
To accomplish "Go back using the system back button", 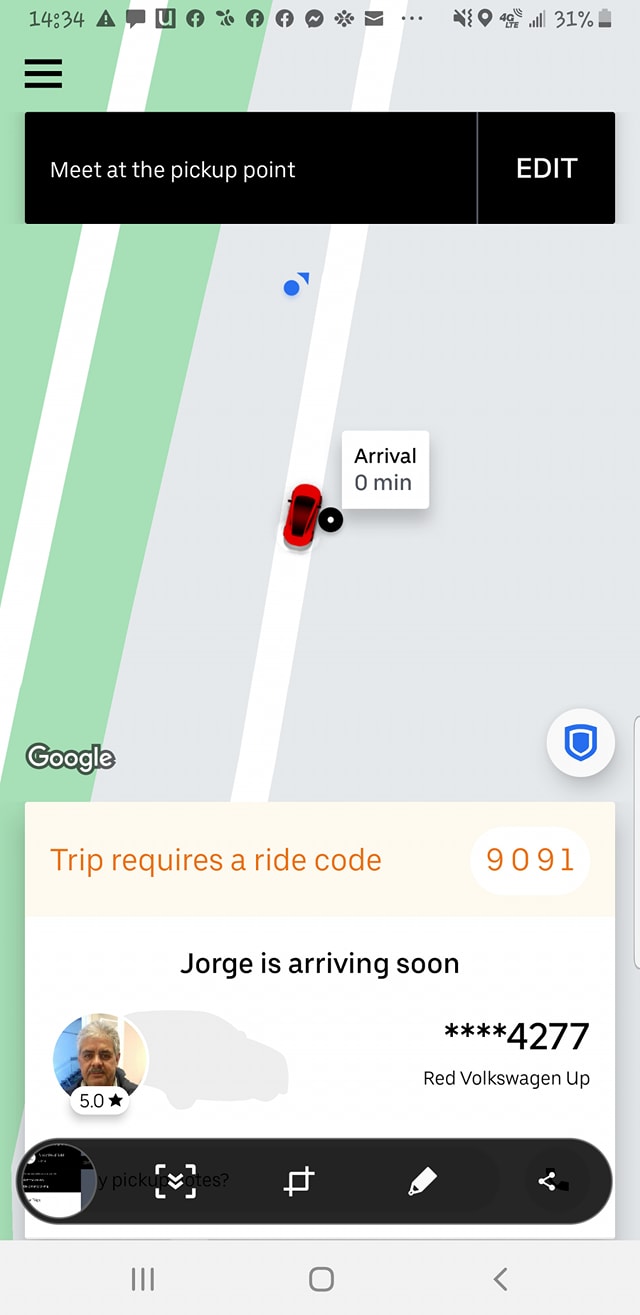I will pos(501,1278).
